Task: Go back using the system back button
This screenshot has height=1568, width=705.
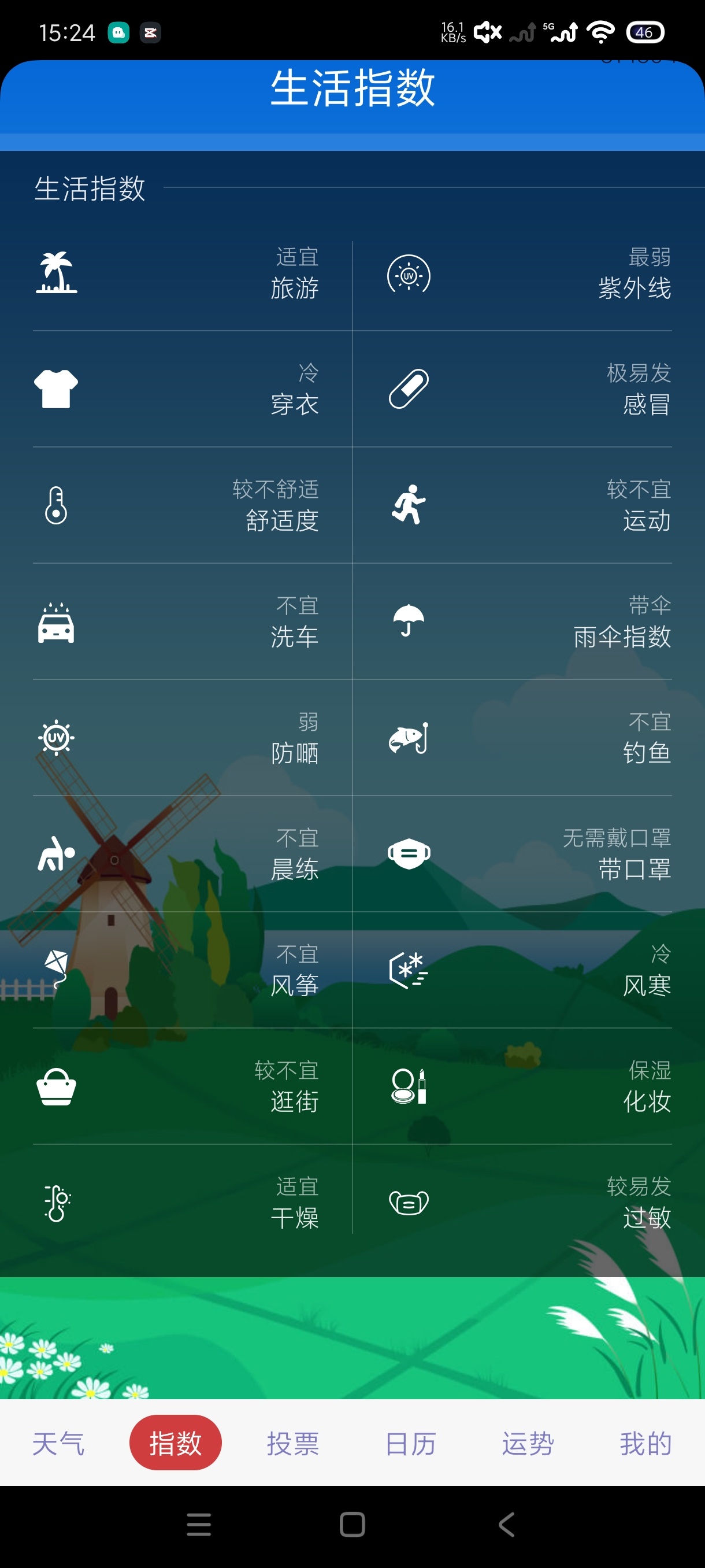Action: 506,1525
